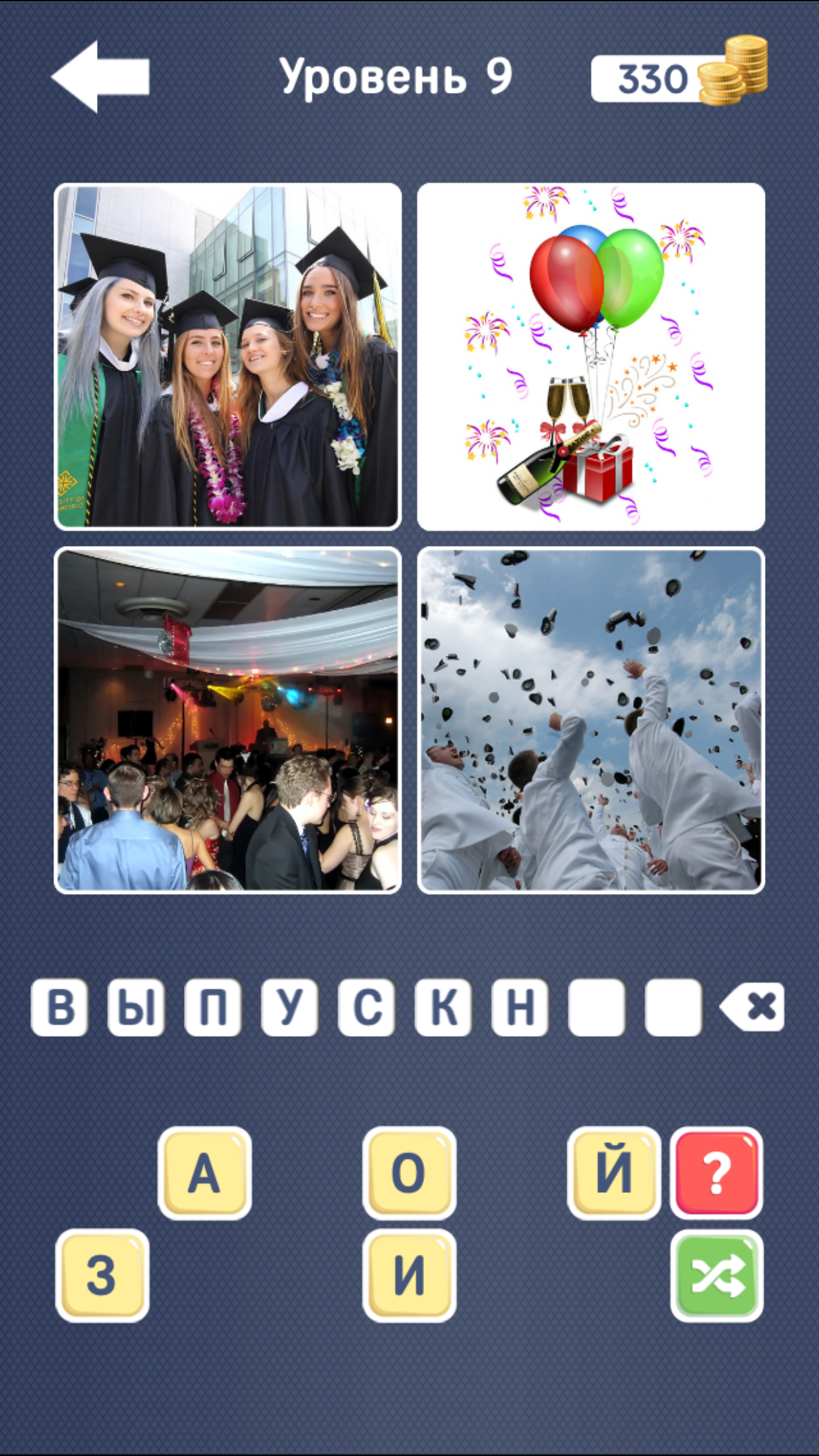Remove the placed letter В from the answer

point(59,1007)
